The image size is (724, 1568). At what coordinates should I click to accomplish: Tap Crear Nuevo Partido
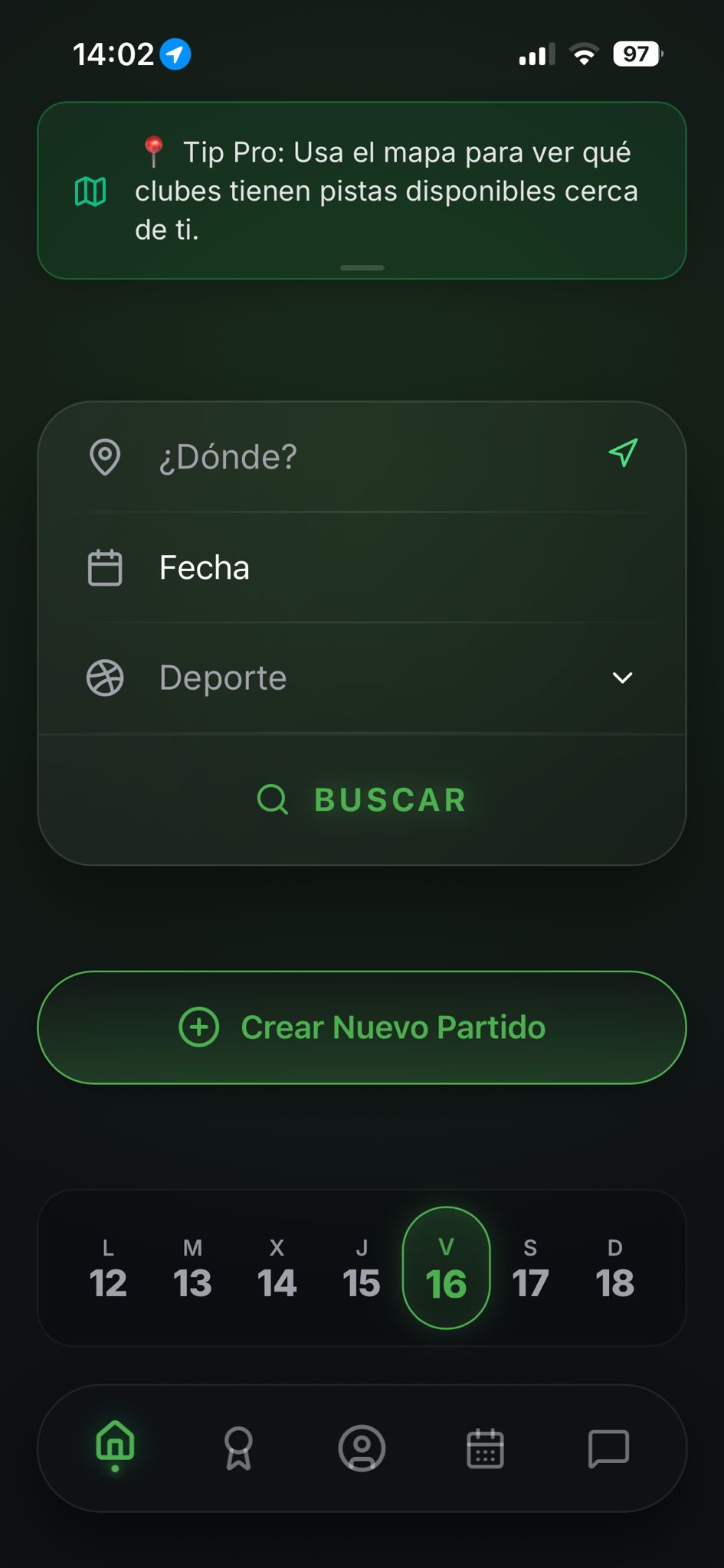tap(362, 1027)
